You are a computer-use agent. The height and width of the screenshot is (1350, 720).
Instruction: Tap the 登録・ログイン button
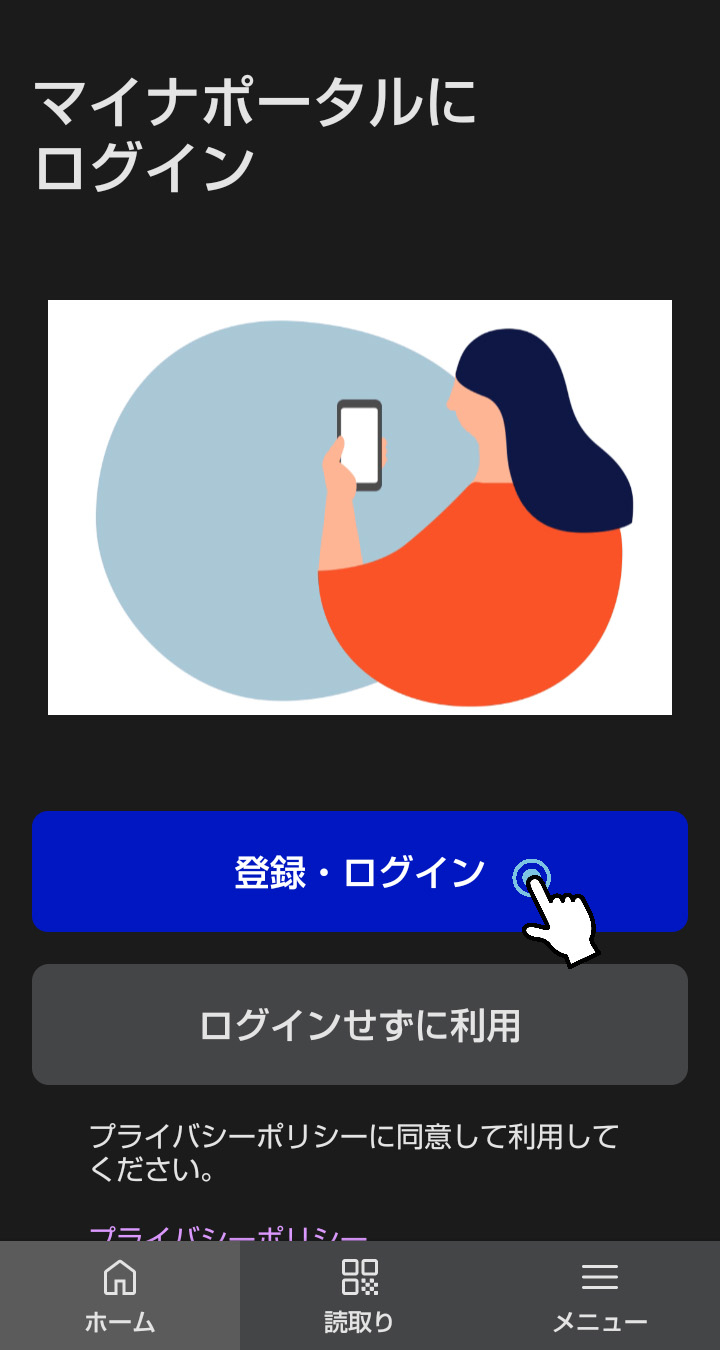pyautogui.click(x=360, y=872)
